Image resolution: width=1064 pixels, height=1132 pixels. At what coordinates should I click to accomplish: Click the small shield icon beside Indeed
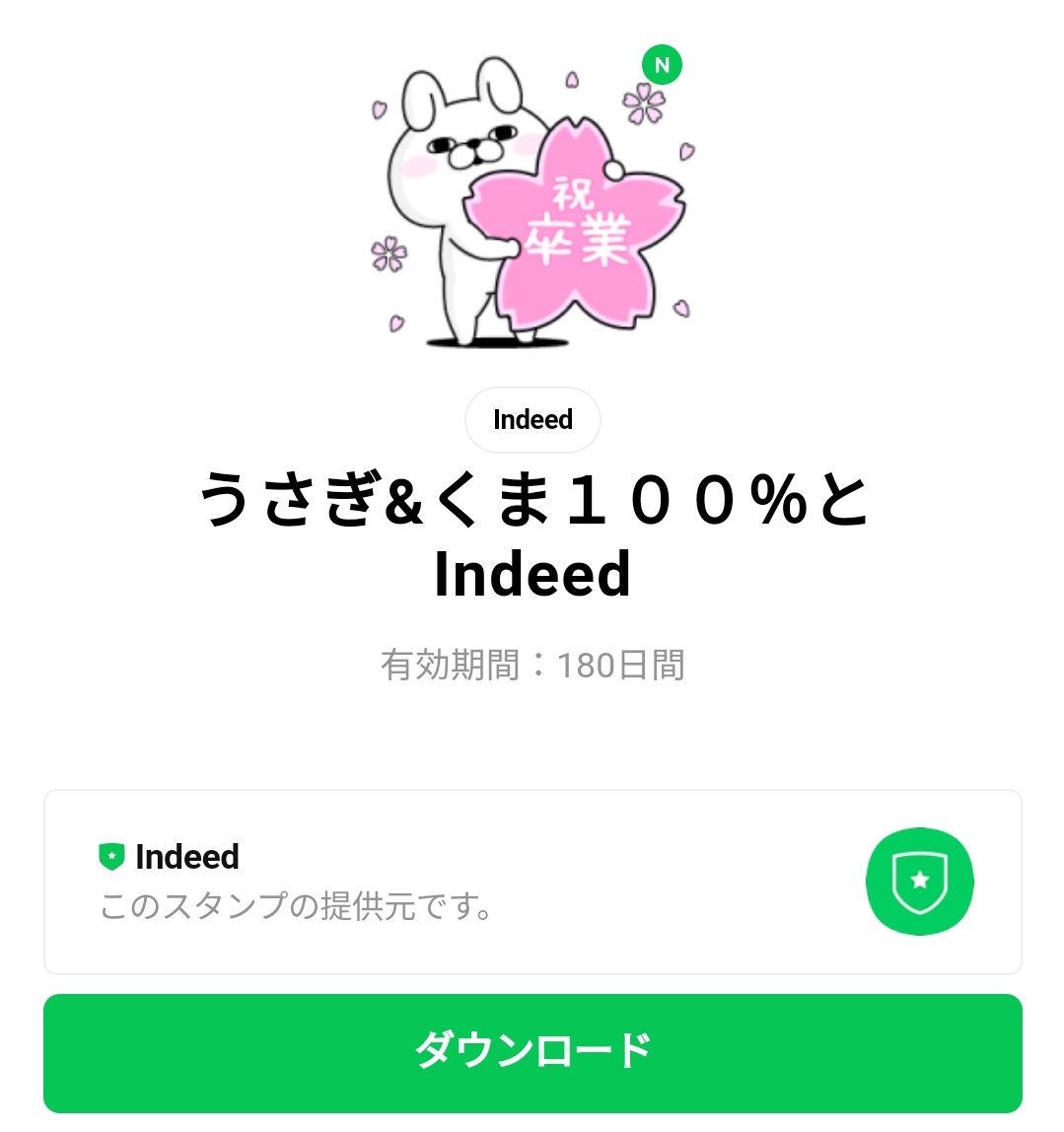point(111,857)
